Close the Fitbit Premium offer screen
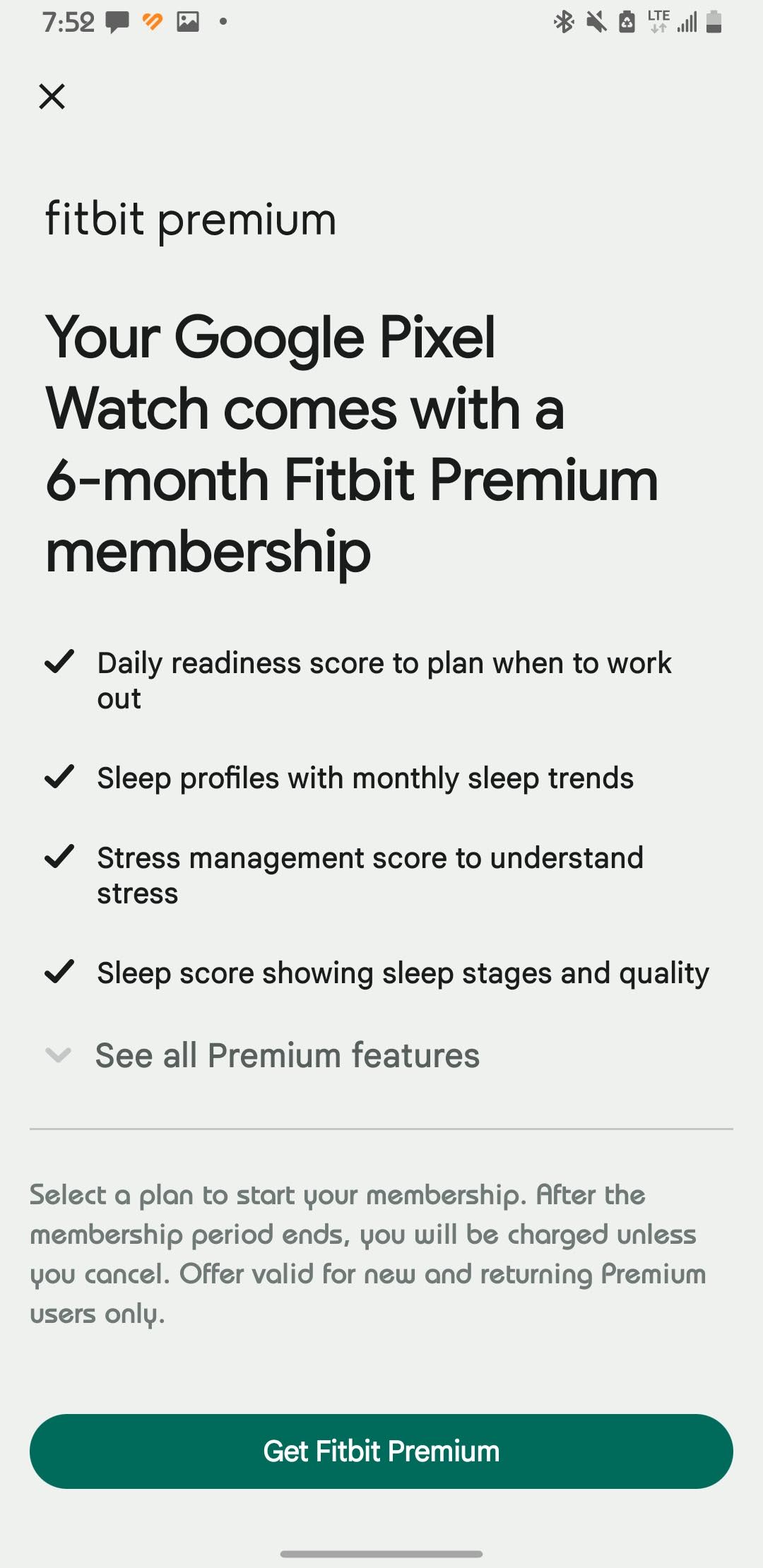This screenshot has height=1568, width=763. pyautogui.click(x=52, y=97)
